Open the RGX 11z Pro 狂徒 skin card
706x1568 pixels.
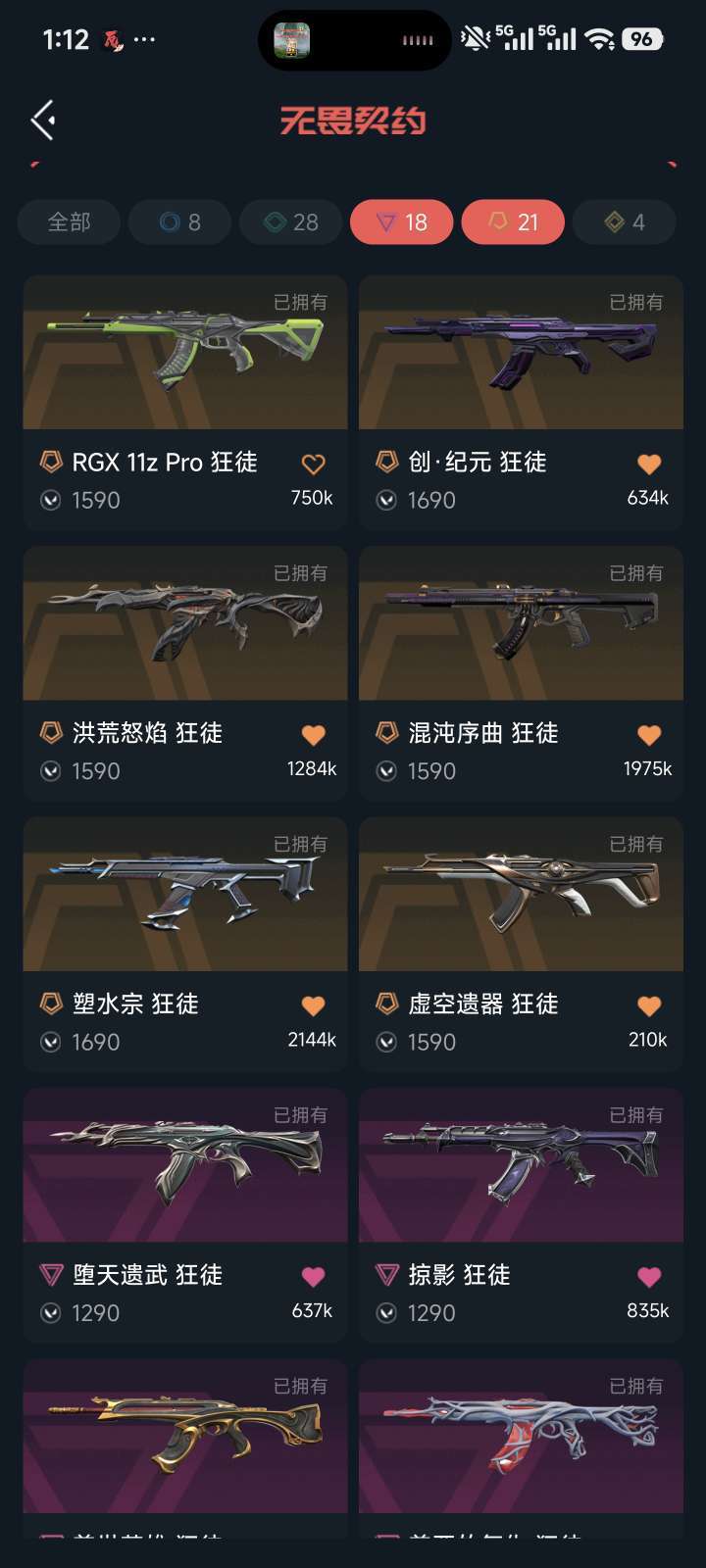click(x=185, y=353)
